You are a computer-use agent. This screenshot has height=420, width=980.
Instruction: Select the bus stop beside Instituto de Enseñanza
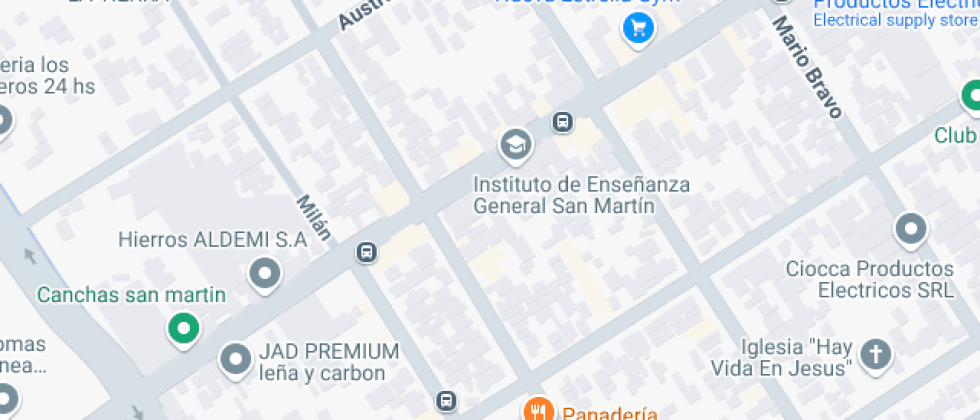coord(563,122)
